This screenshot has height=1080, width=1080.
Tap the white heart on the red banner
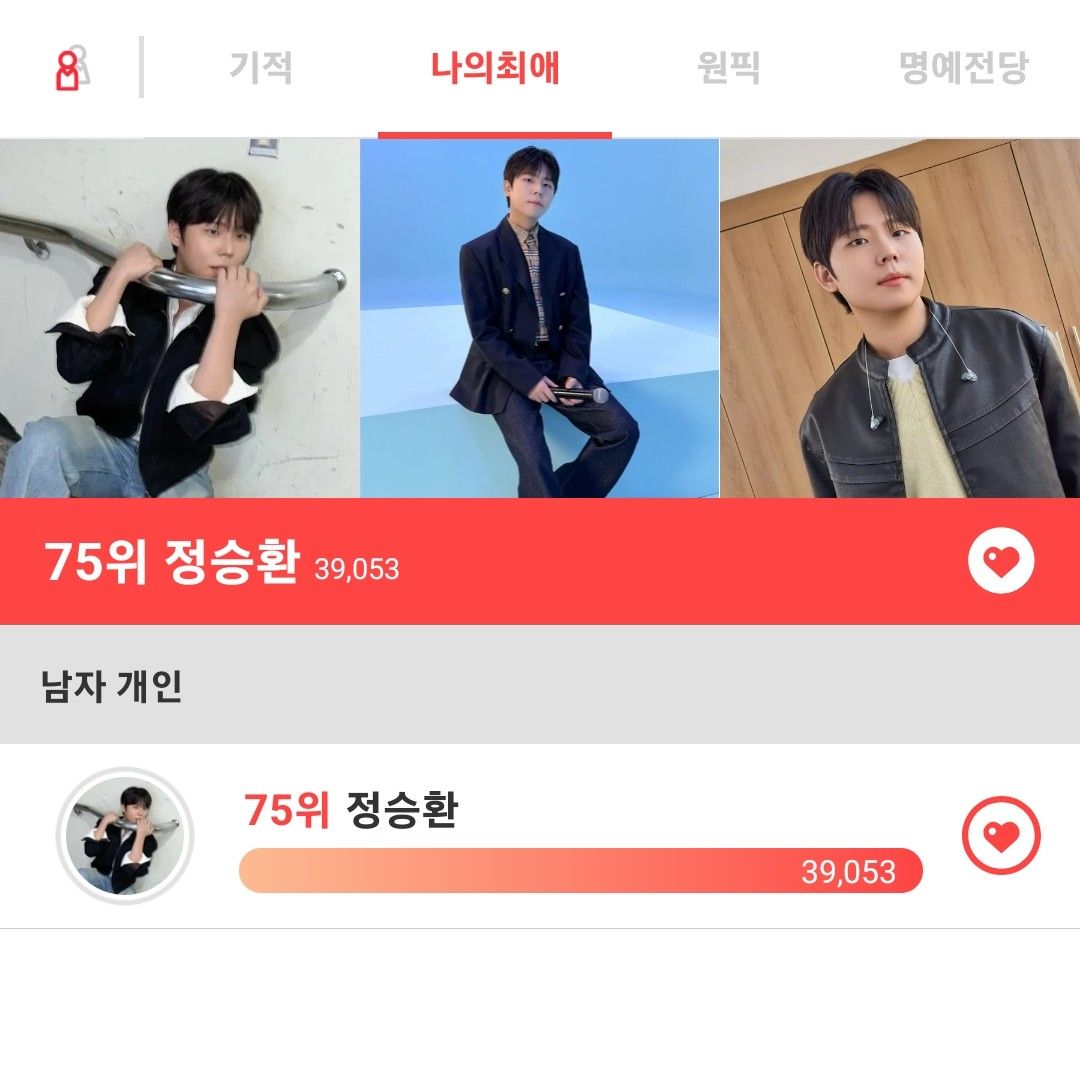point(1001,562)
